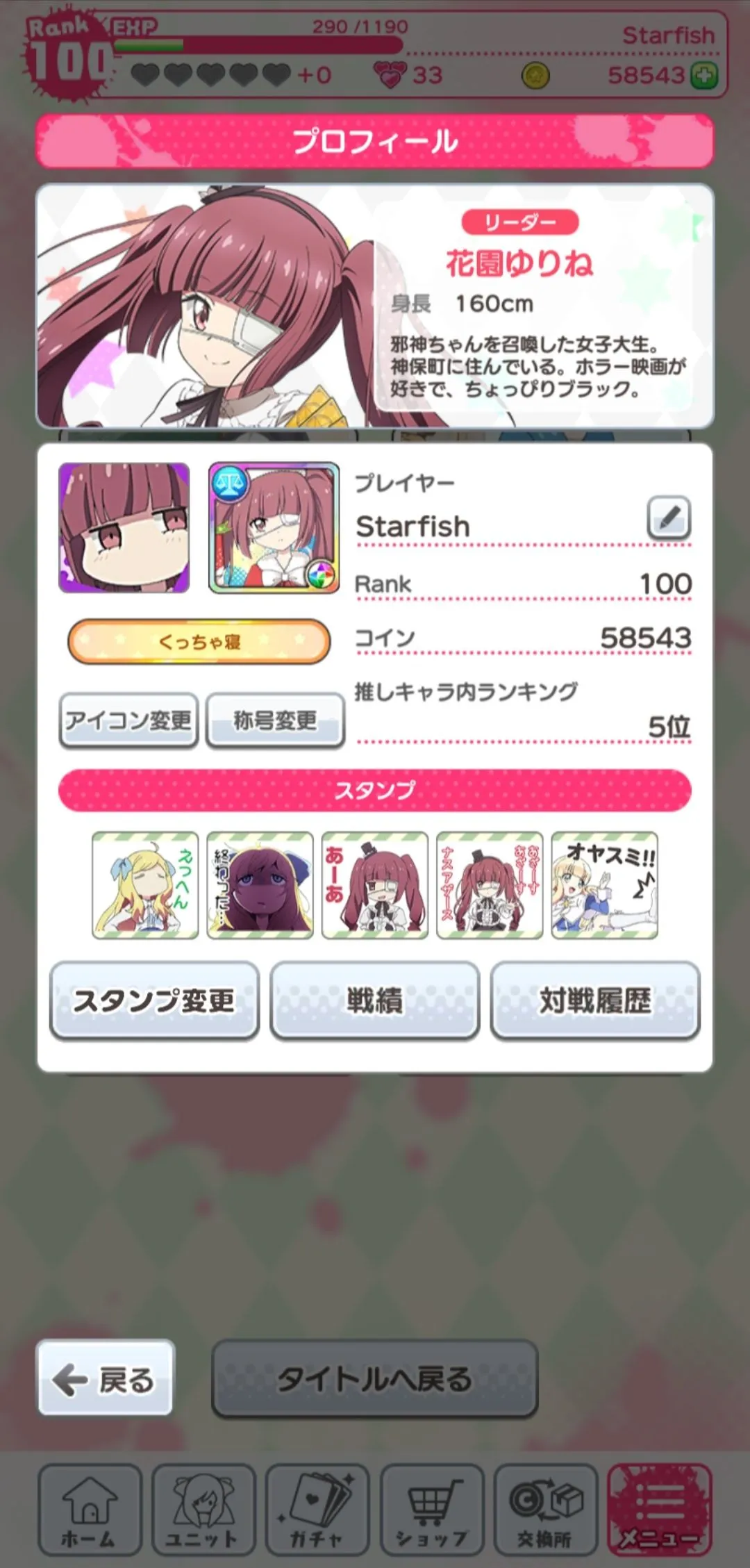The width and height of the screenshot is (750, 1568).
Task: Open 対戦履歴 match history
Action: pos(594,1000)
